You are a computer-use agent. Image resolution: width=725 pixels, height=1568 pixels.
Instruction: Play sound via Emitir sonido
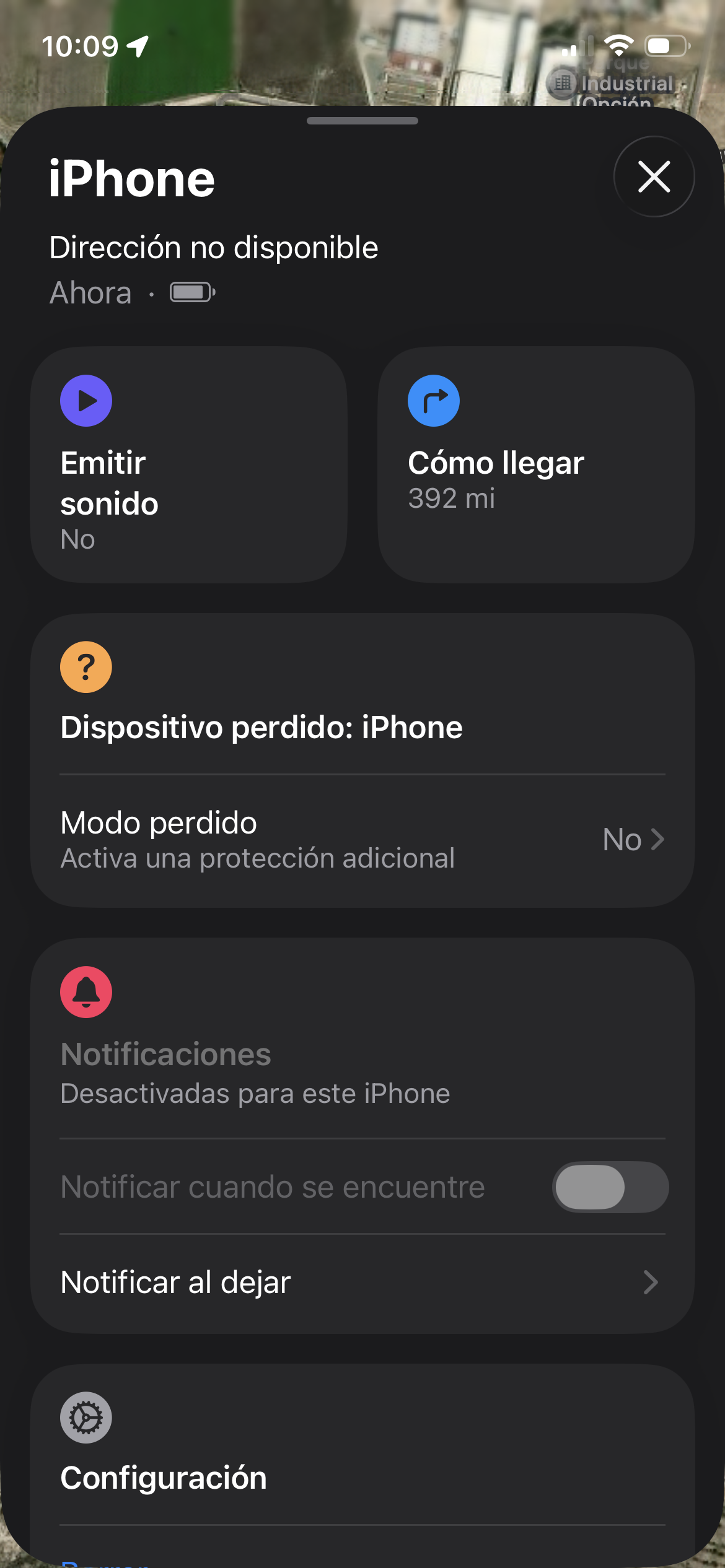point(188,464)
